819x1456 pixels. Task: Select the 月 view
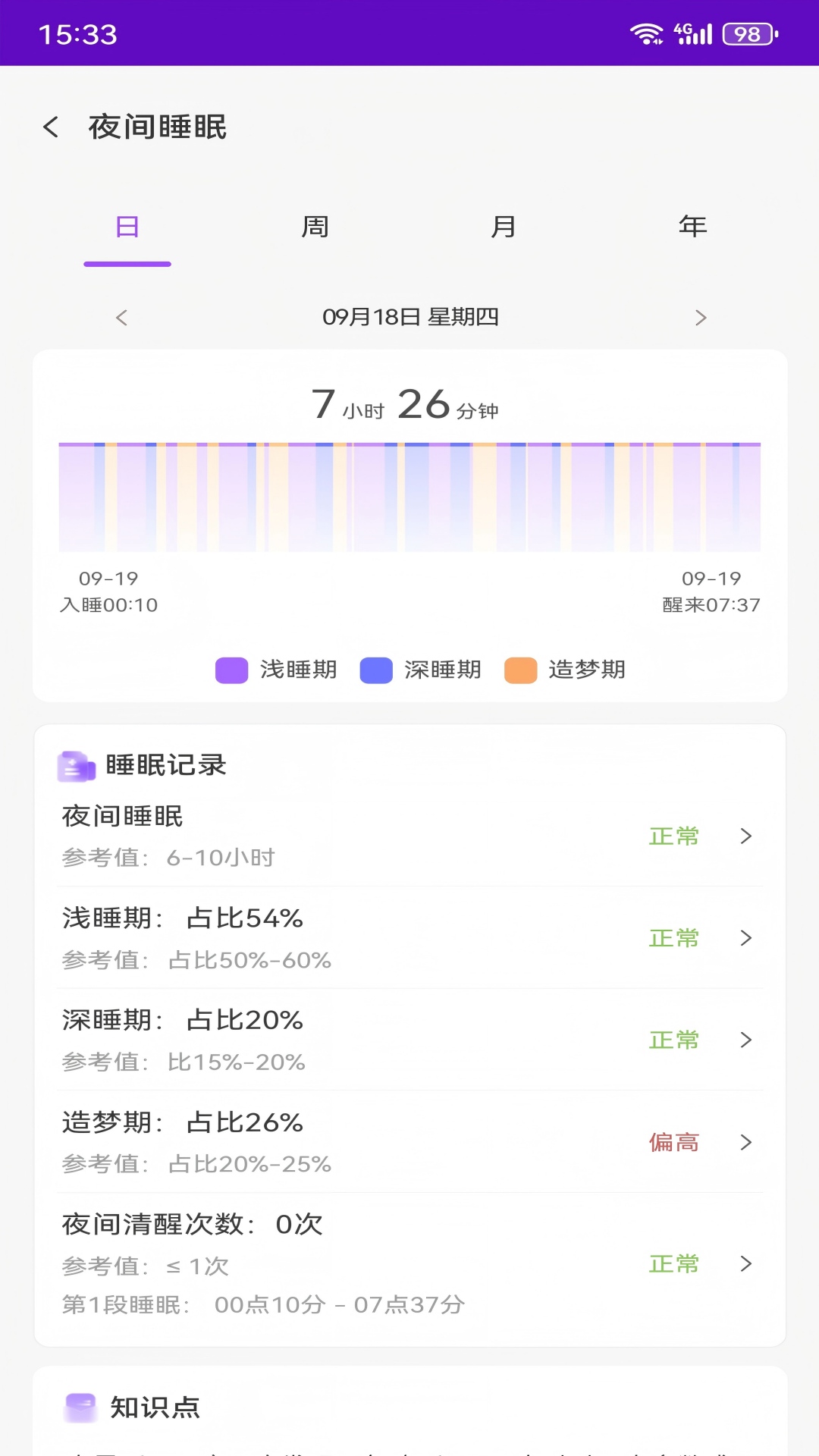click(503, 225)
